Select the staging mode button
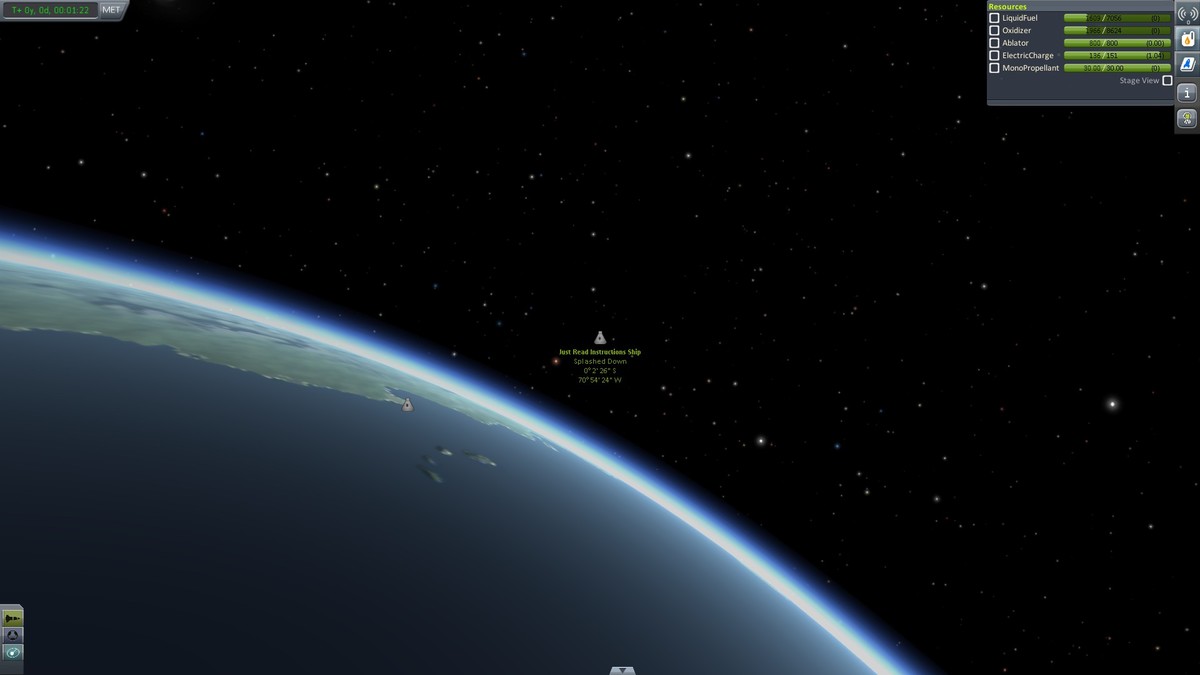This screenshot has width=1200, height=675. coord(12,619)
